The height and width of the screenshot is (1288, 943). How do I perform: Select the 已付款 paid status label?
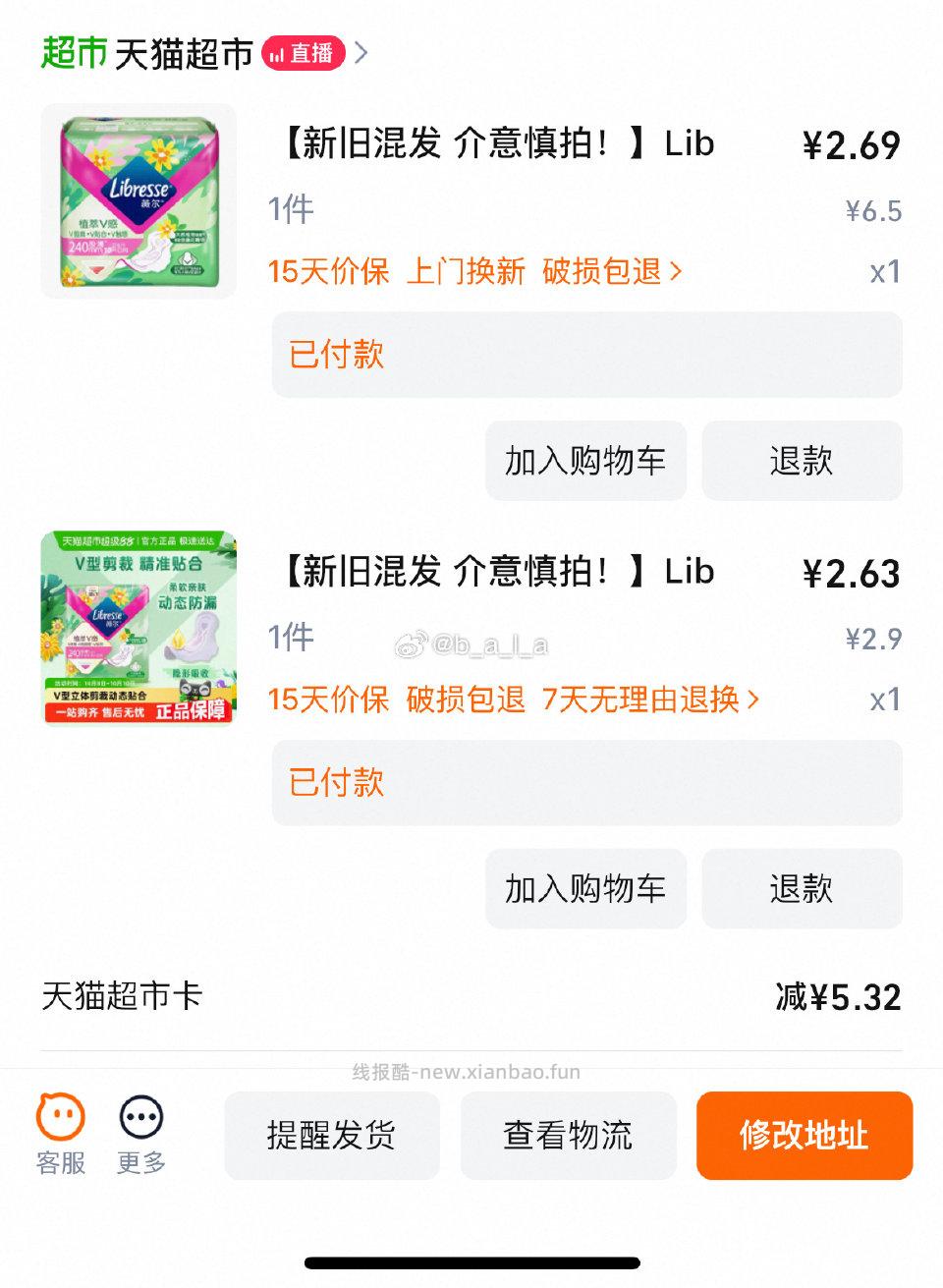(x=334, y=355)
